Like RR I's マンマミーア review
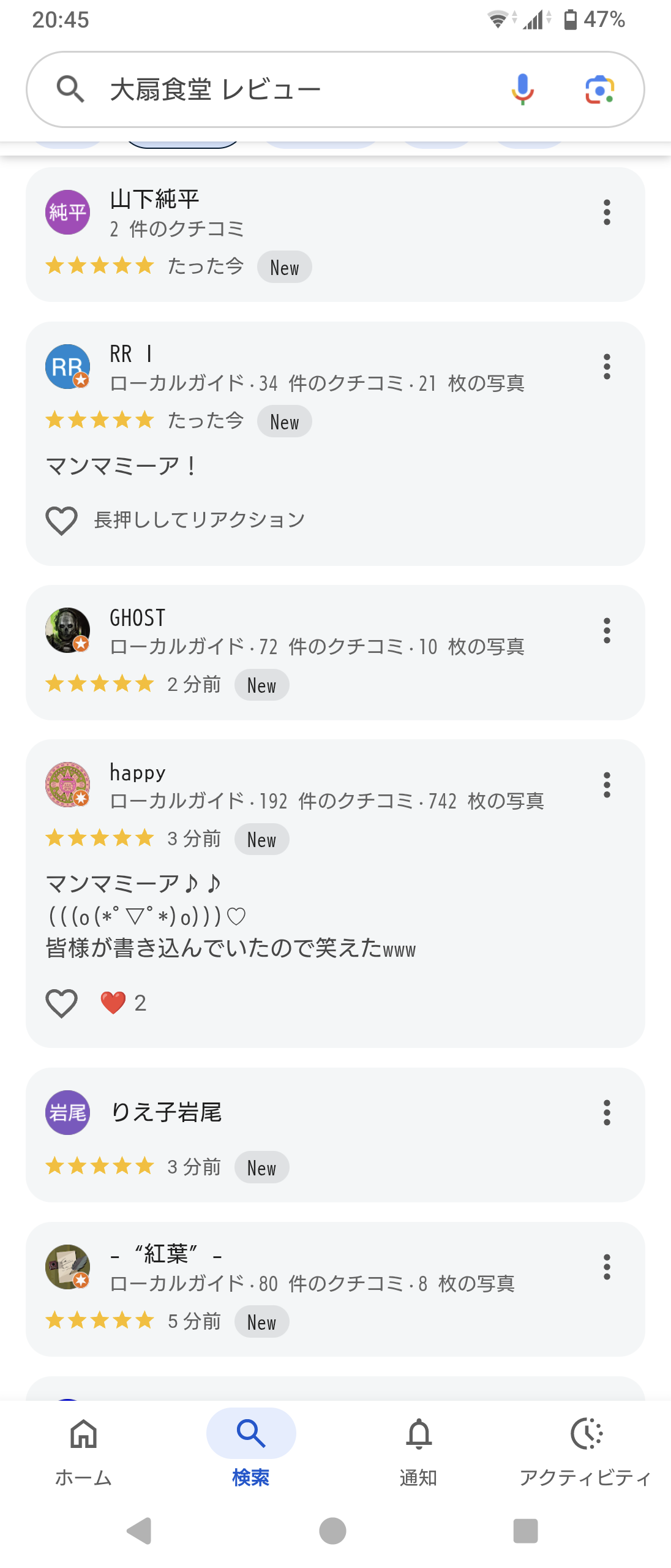Screen dimensions: 671x1568 pos(62,521)
